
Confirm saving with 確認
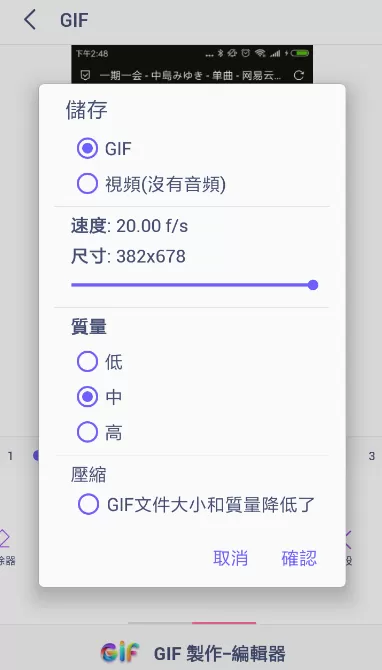[299, 558]
